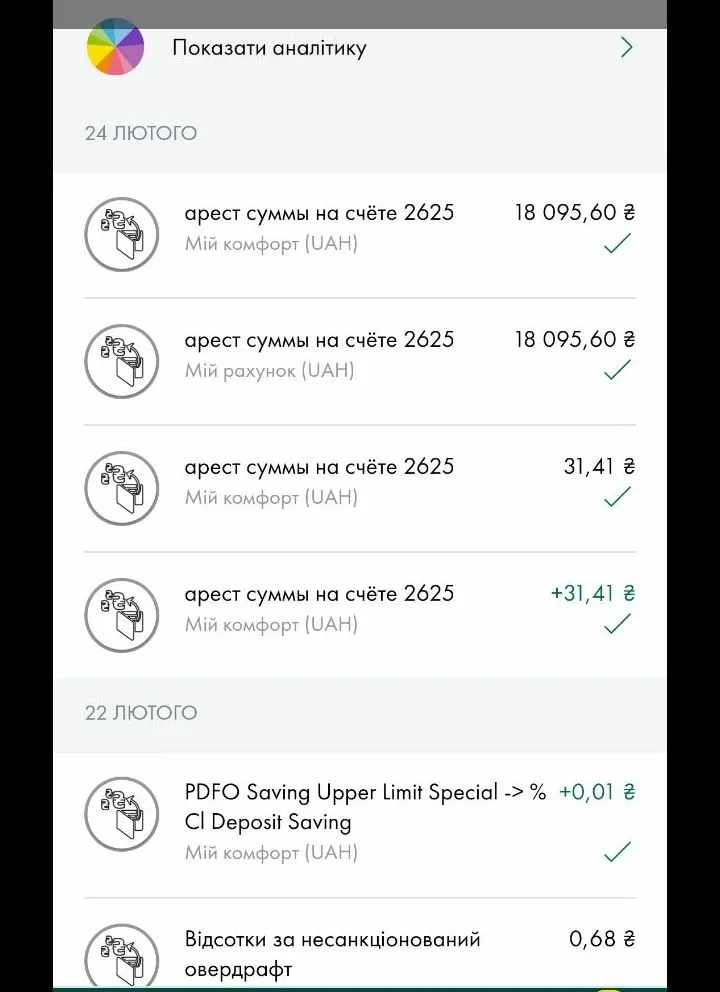This screenshot has height=992, width=720.
Task: Open Показати аналітику
Action: pyautogui.click(x=270, y=46)
